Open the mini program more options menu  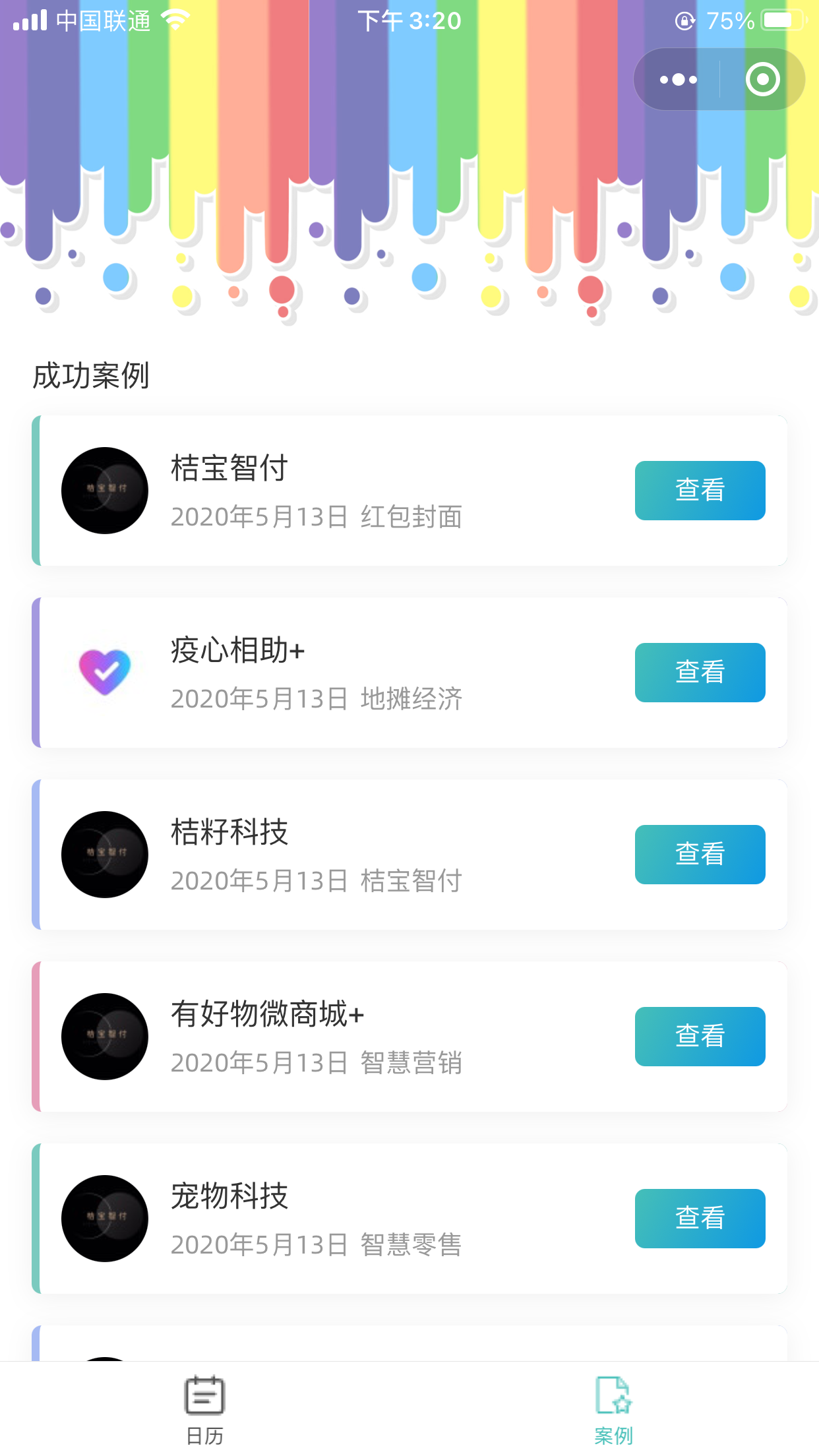(x=678, y=80)
